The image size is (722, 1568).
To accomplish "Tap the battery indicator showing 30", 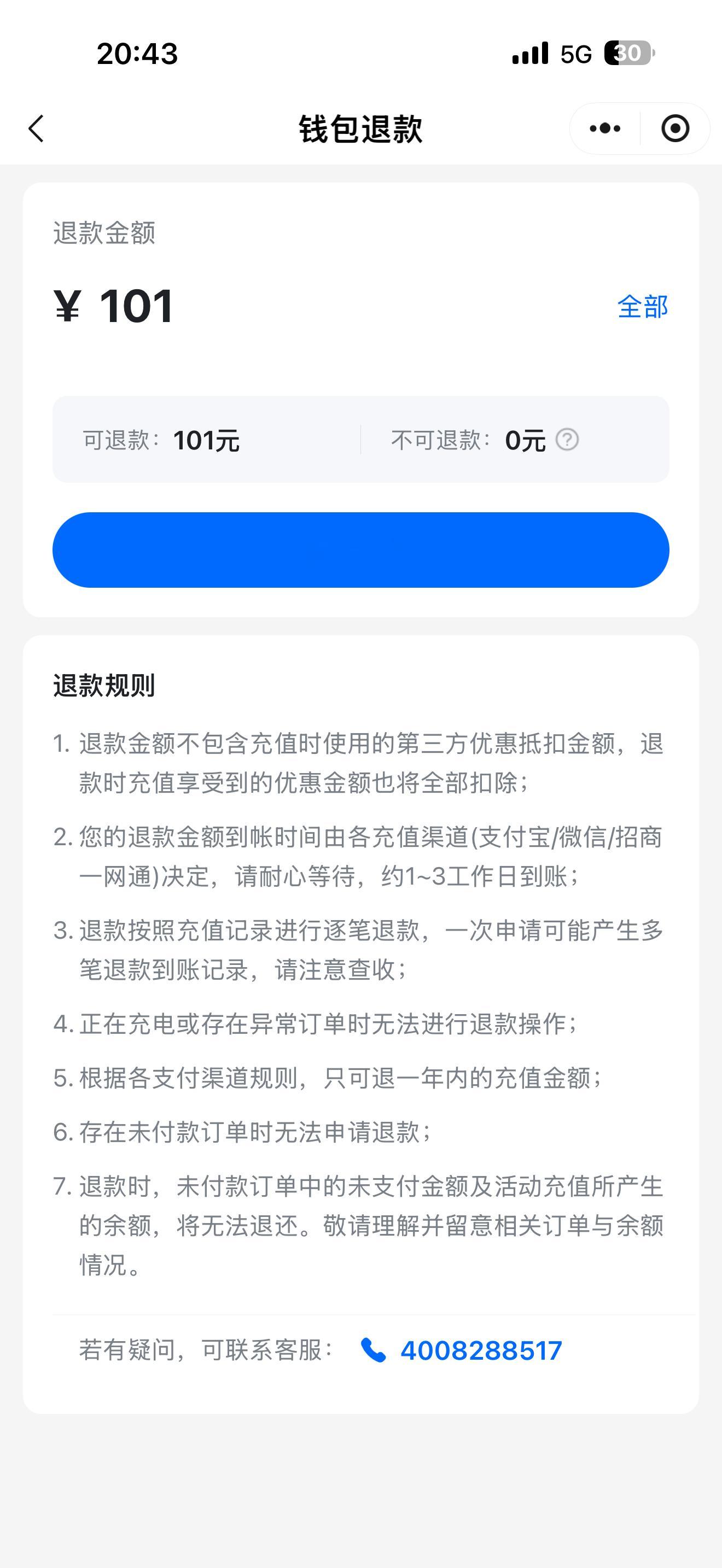I will tap(627, 54).
